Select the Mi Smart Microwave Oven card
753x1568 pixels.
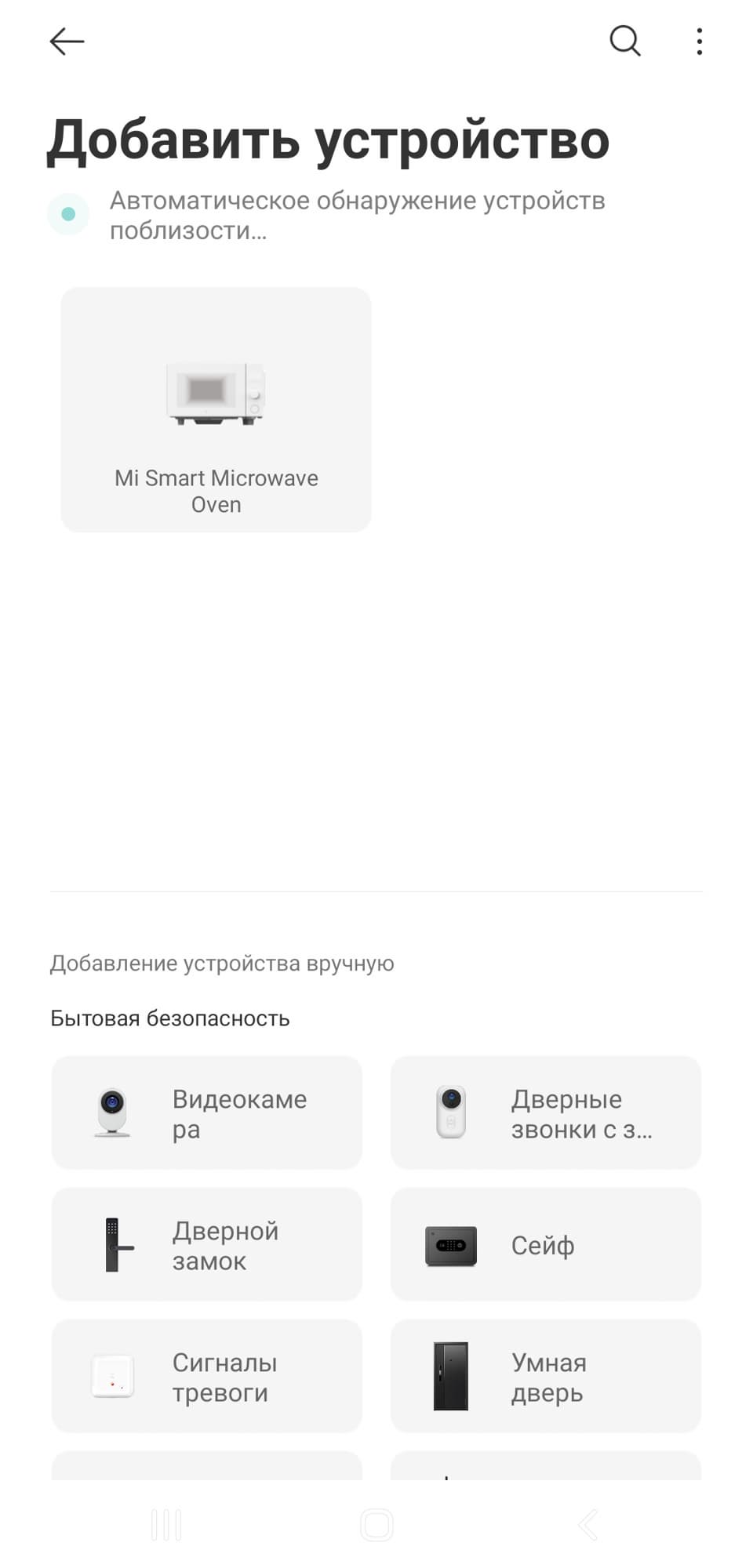point(216,409)
